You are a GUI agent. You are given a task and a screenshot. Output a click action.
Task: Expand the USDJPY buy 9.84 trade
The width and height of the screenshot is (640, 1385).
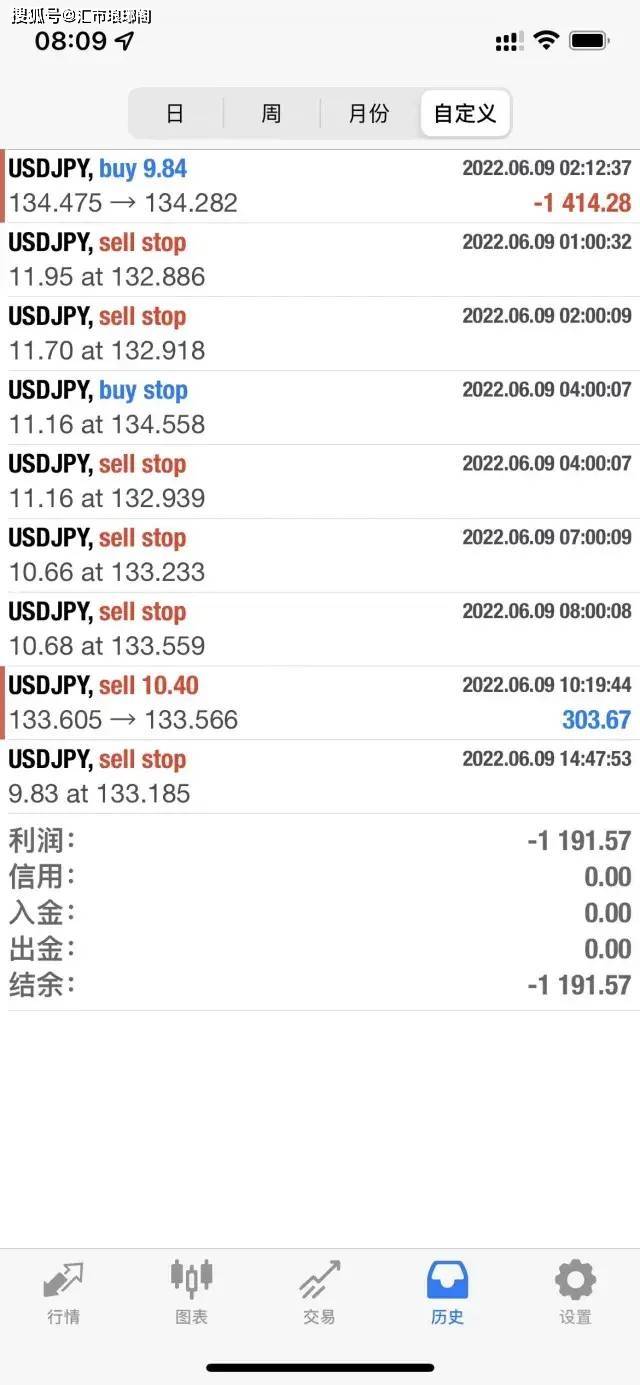pos(320,186)
